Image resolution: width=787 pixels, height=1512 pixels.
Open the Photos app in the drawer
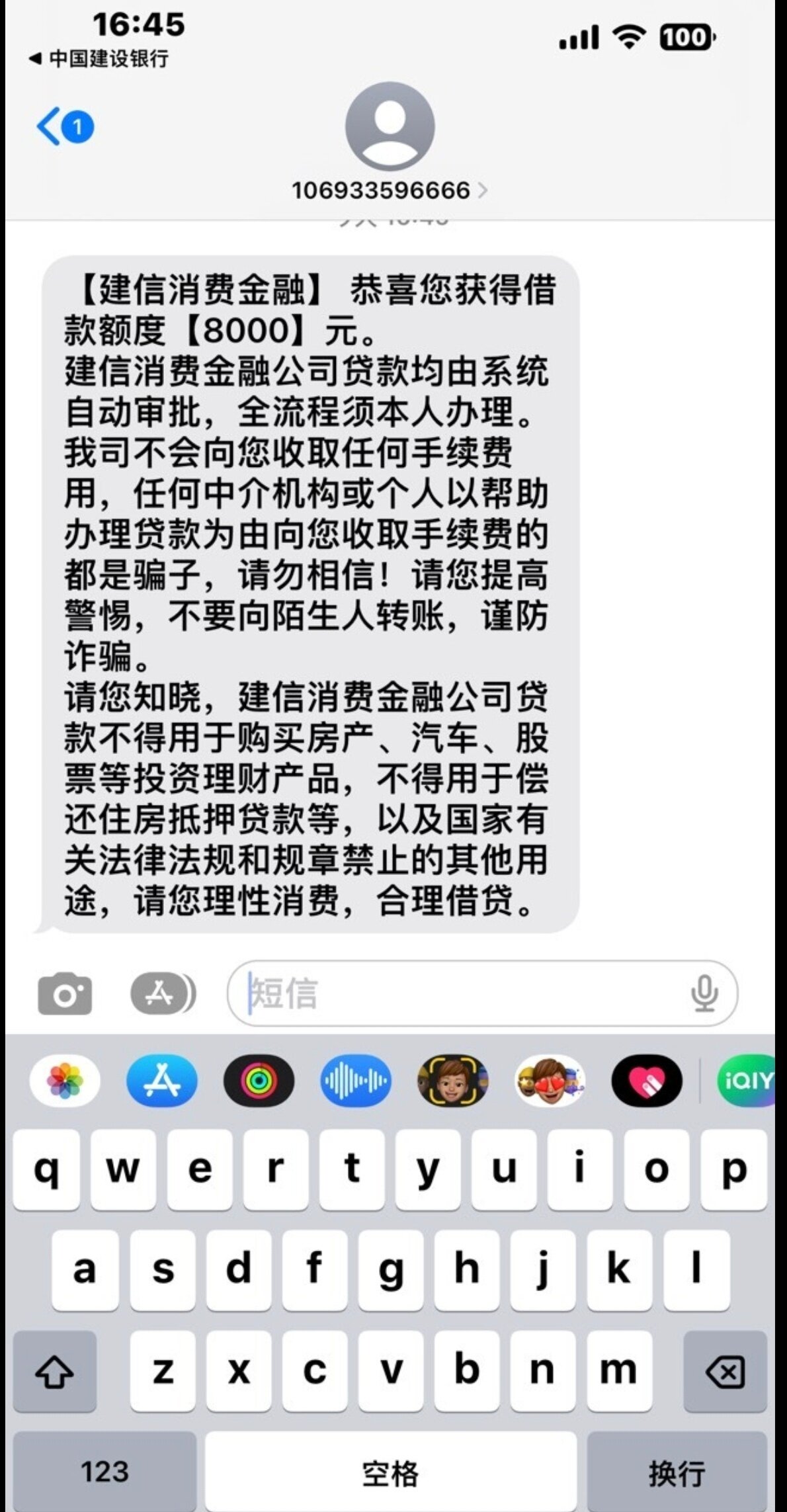(65, 1081)
